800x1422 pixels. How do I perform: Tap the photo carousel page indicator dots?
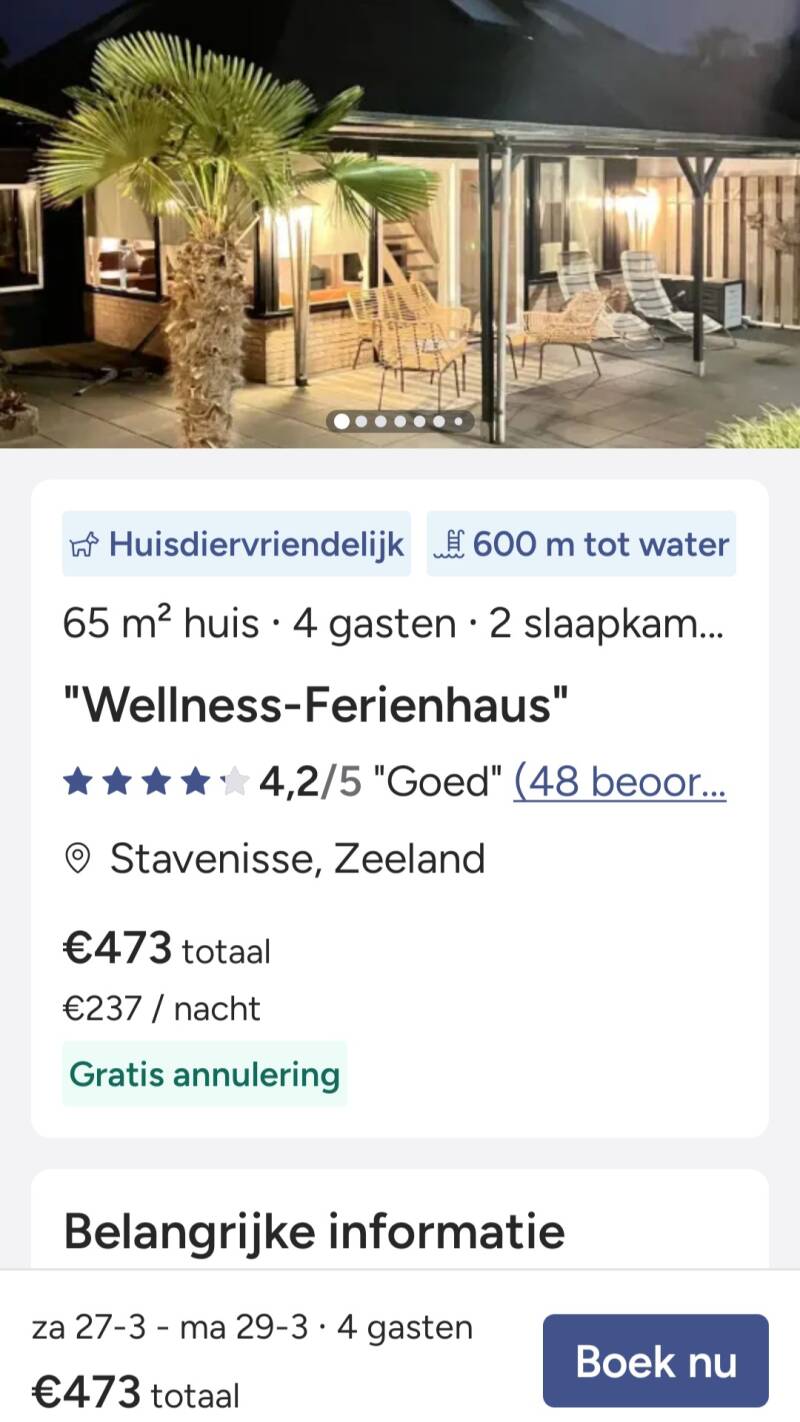400,421
